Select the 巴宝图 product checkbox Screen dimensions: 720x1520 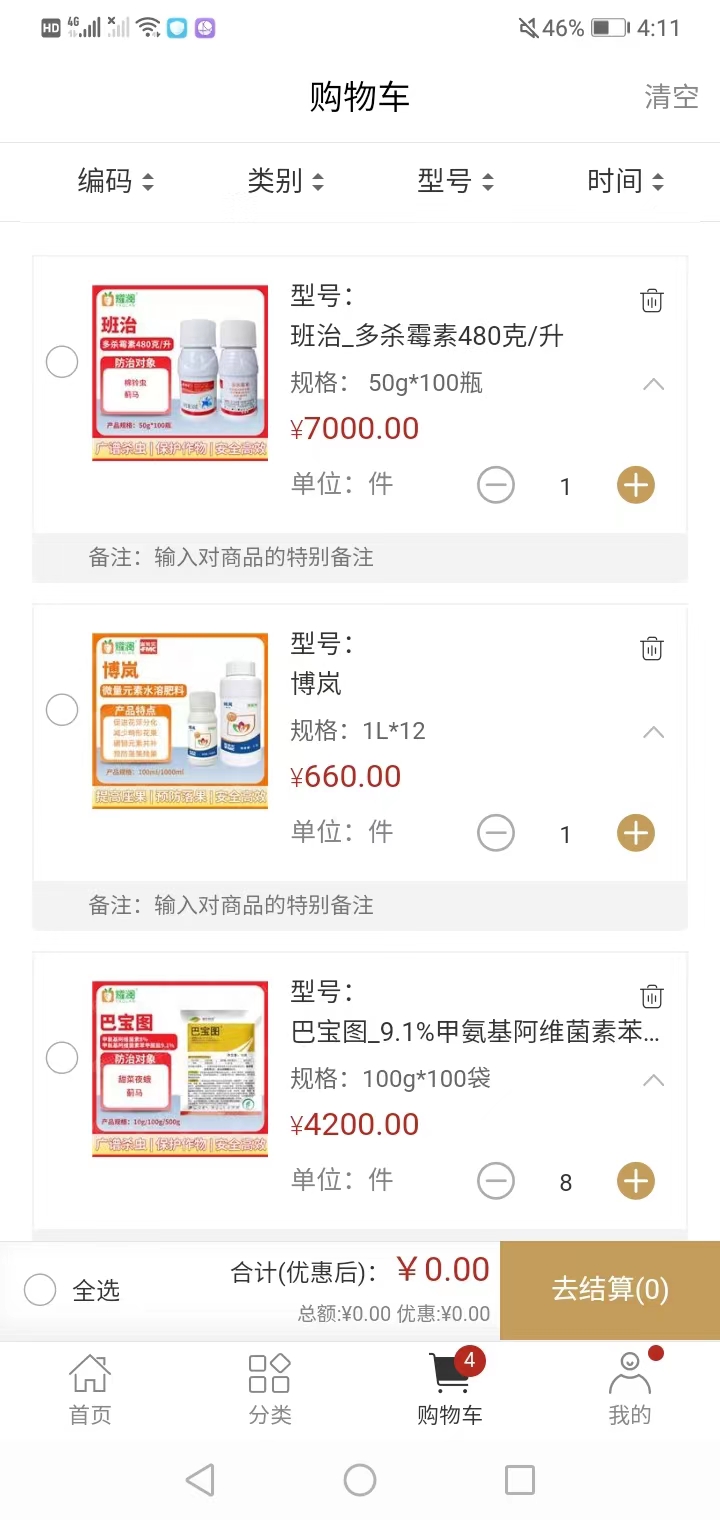[x=62, y=1058]
